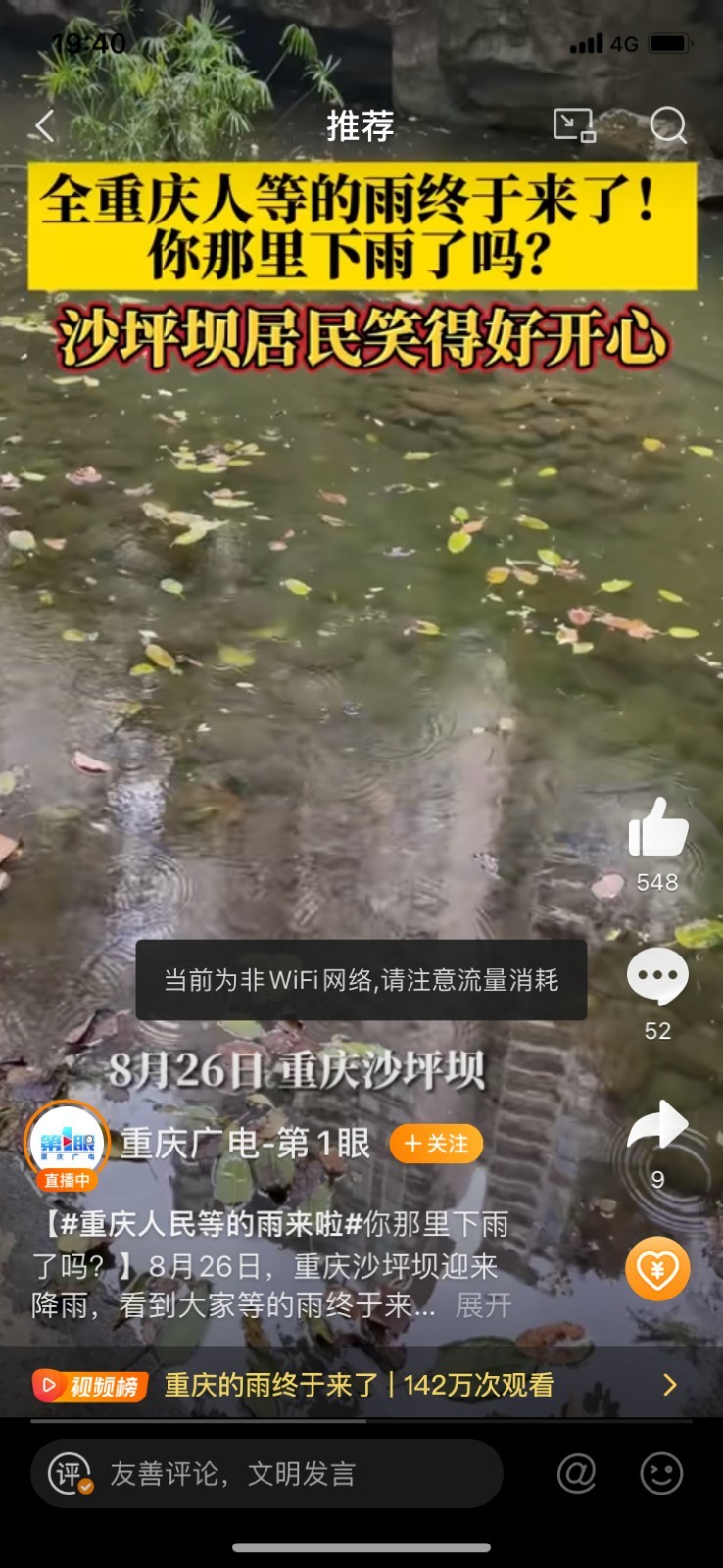723x1568 pixels.
Task: Cast the video to another screen
Action: (x=574, y=125)
